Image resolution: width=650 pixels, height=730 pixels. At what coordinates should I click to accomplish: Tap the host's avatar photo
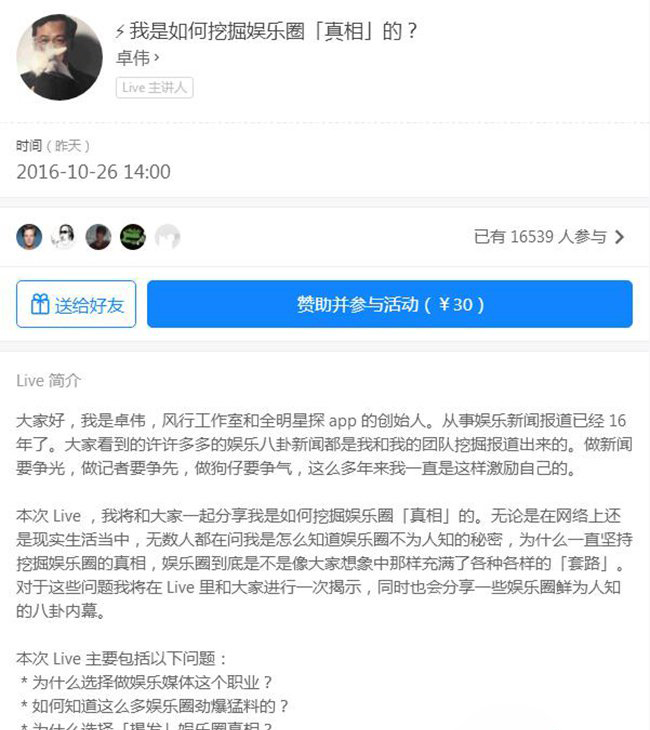click(59, 57)
